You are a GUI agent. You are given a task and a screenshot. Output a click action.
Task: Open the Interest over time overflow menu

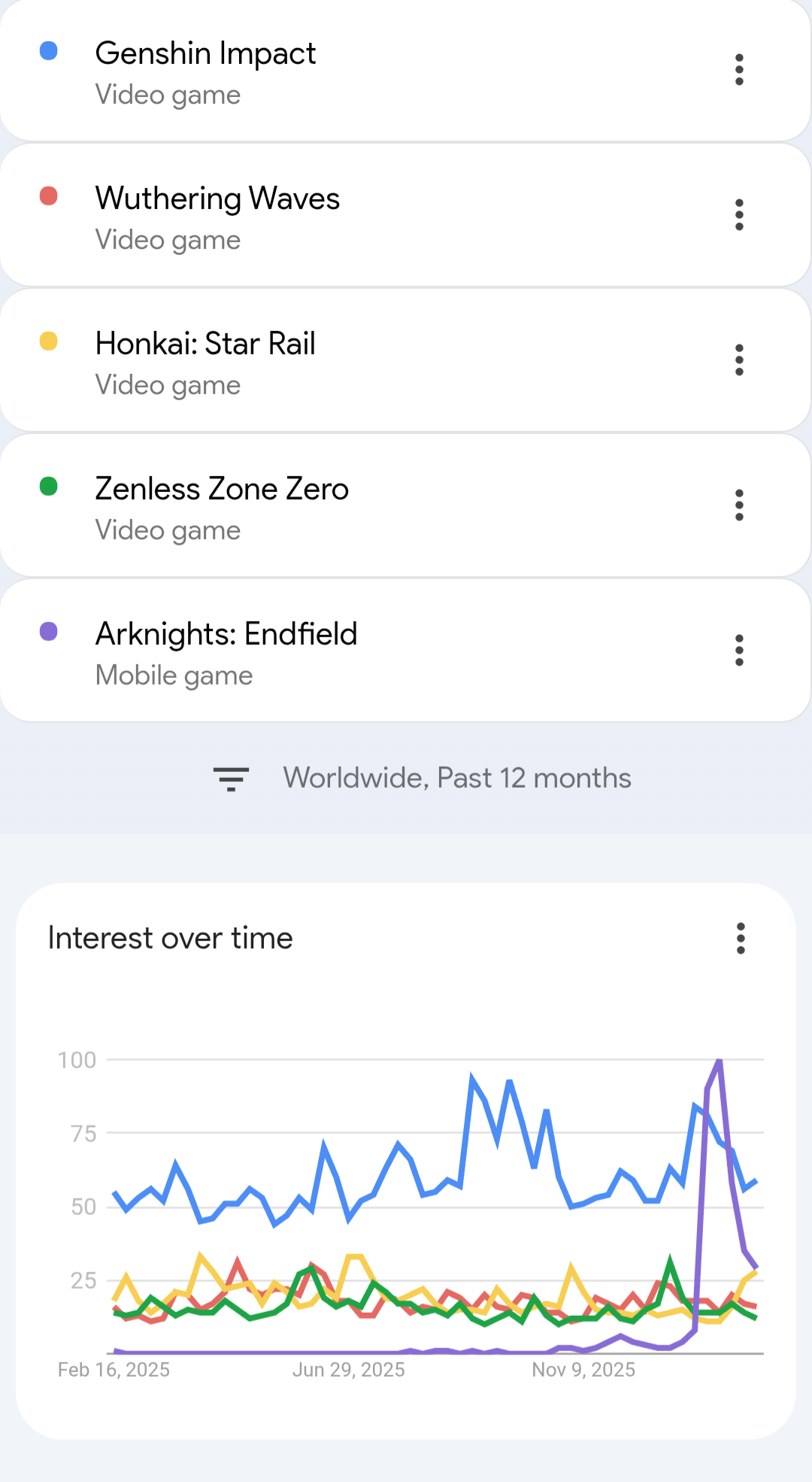tap(741, 939)
